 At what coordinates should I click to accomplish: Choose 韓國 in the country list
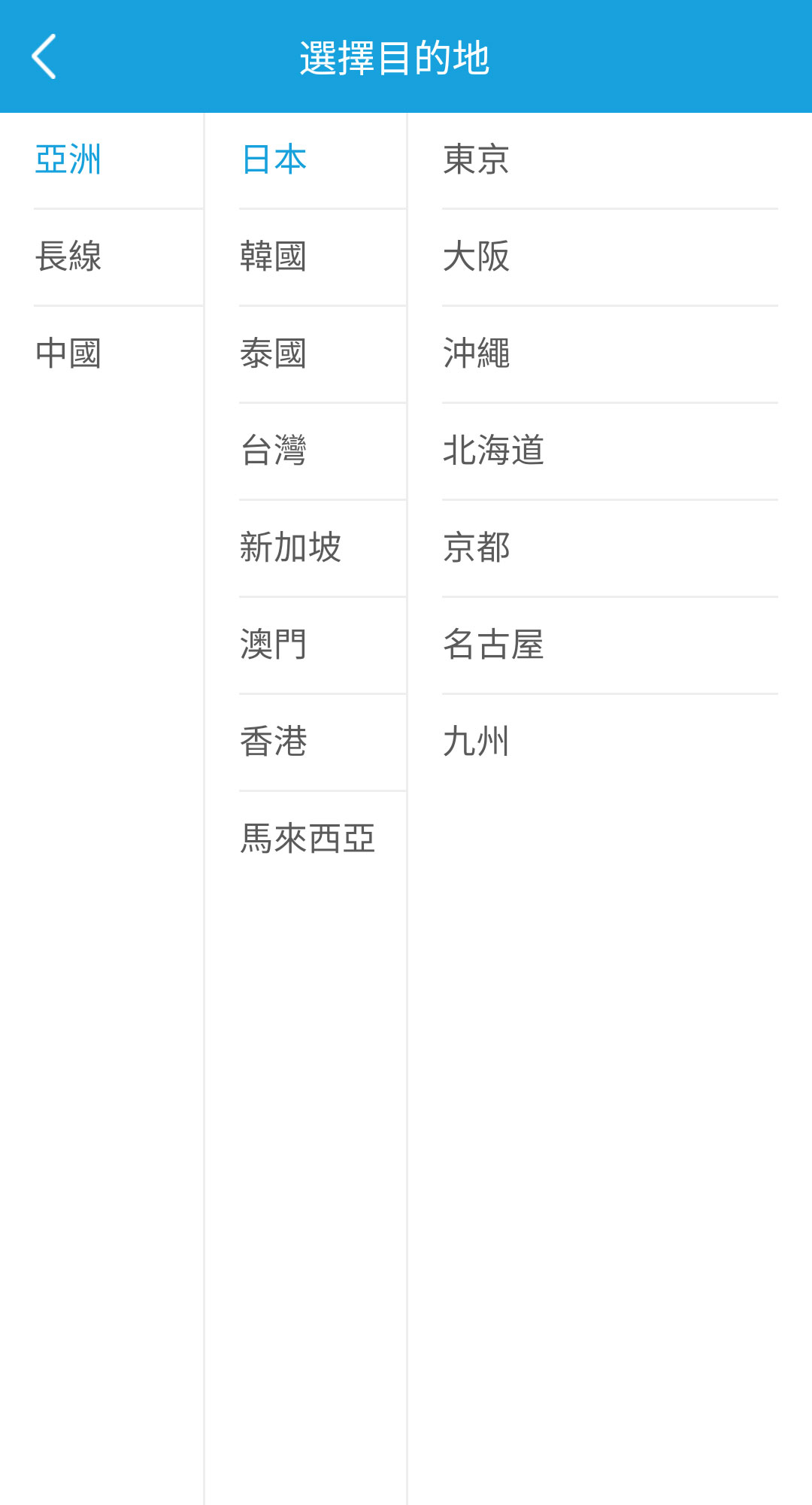274,256
